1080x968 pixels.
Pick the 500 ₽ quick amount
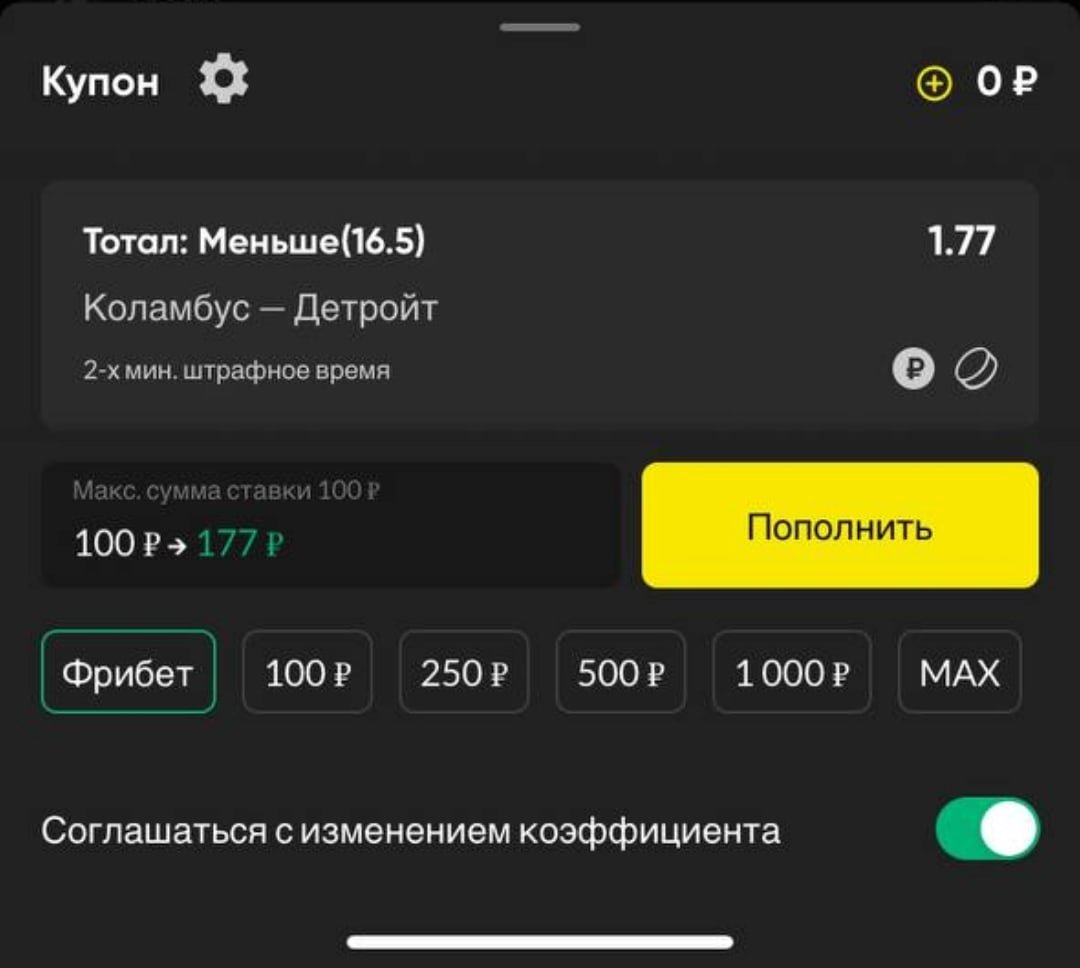[x=621, y=672]
